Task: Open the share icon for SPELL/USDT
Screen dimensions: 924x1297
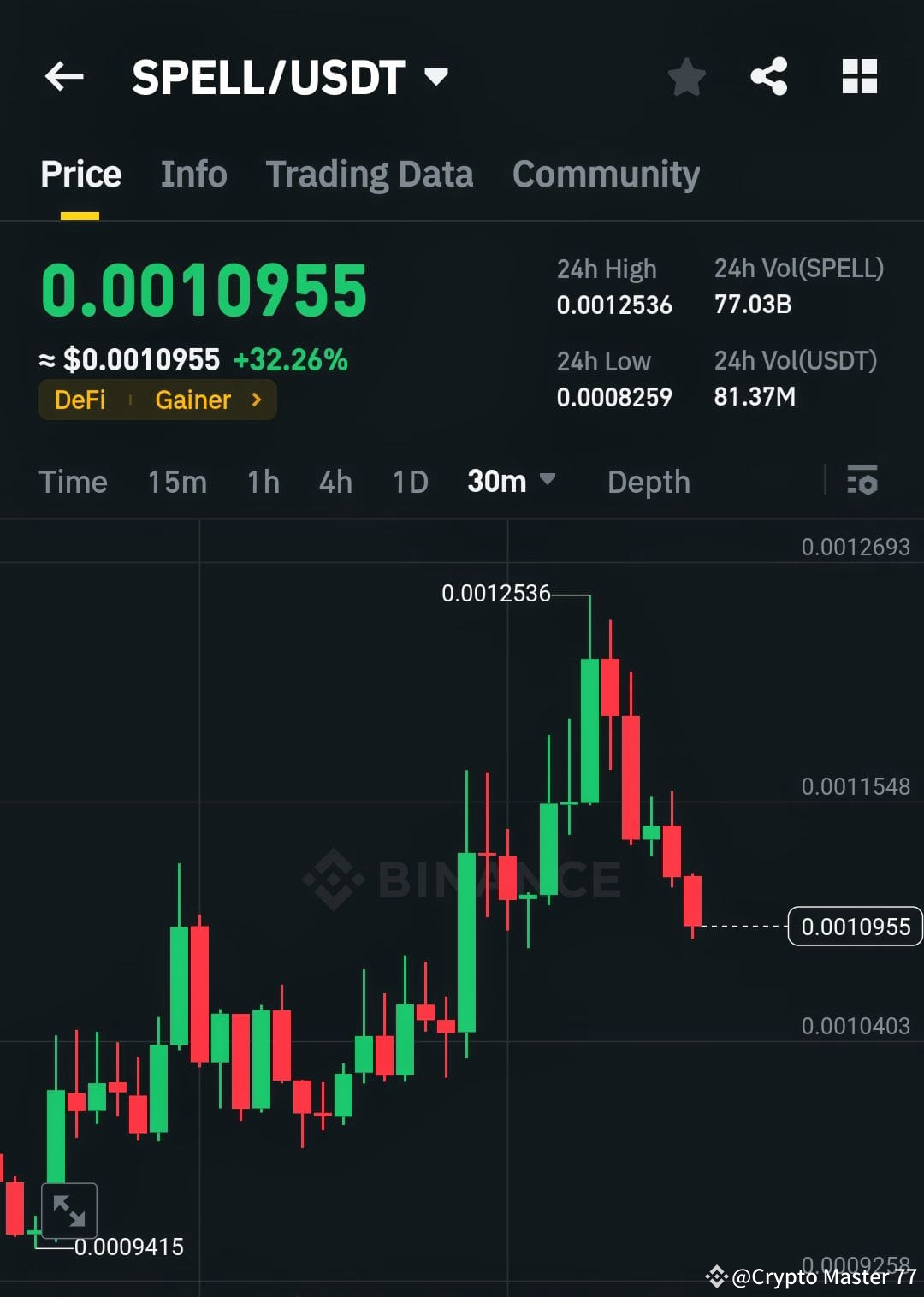Action: pyautogui.click(x=769, y=77)
